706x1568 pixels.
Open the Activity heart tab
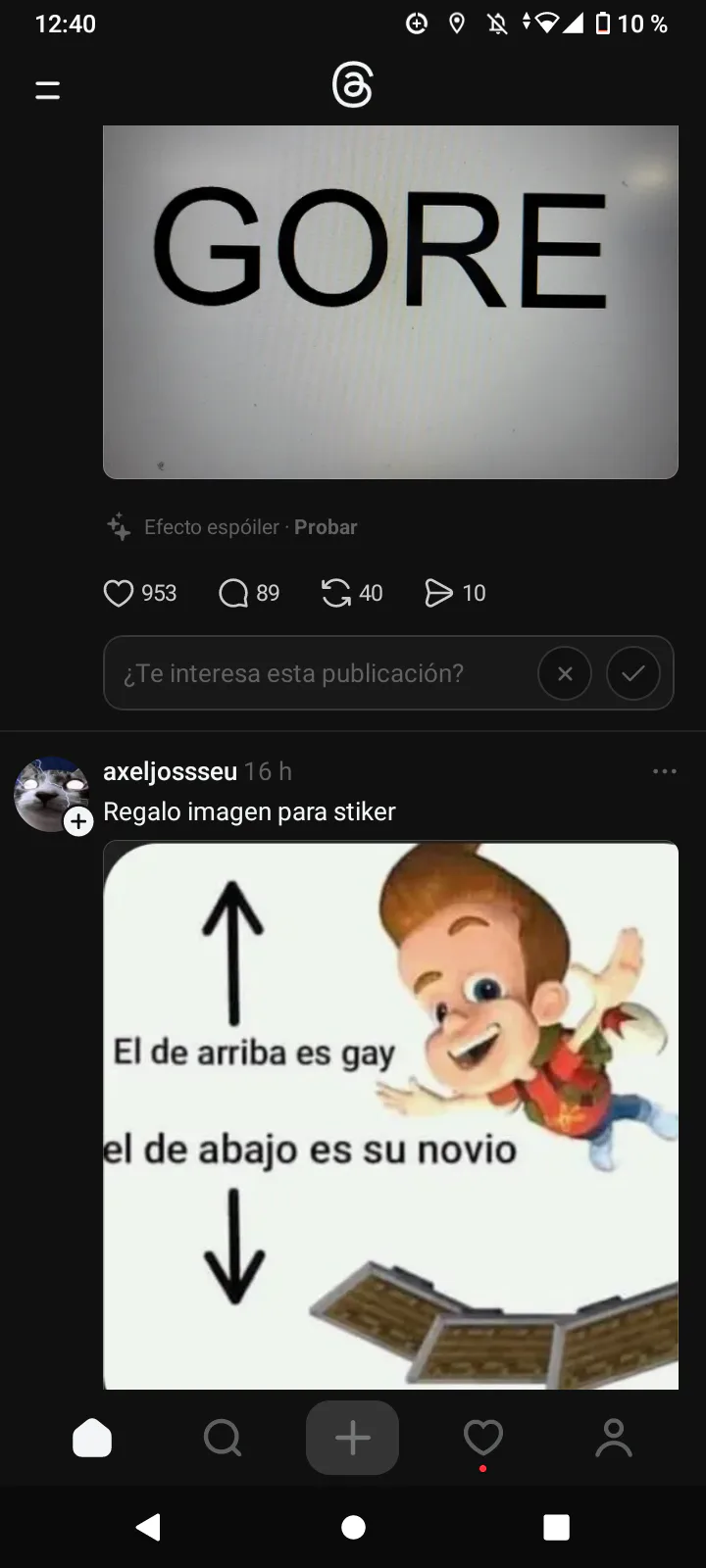pos(483,1438)
